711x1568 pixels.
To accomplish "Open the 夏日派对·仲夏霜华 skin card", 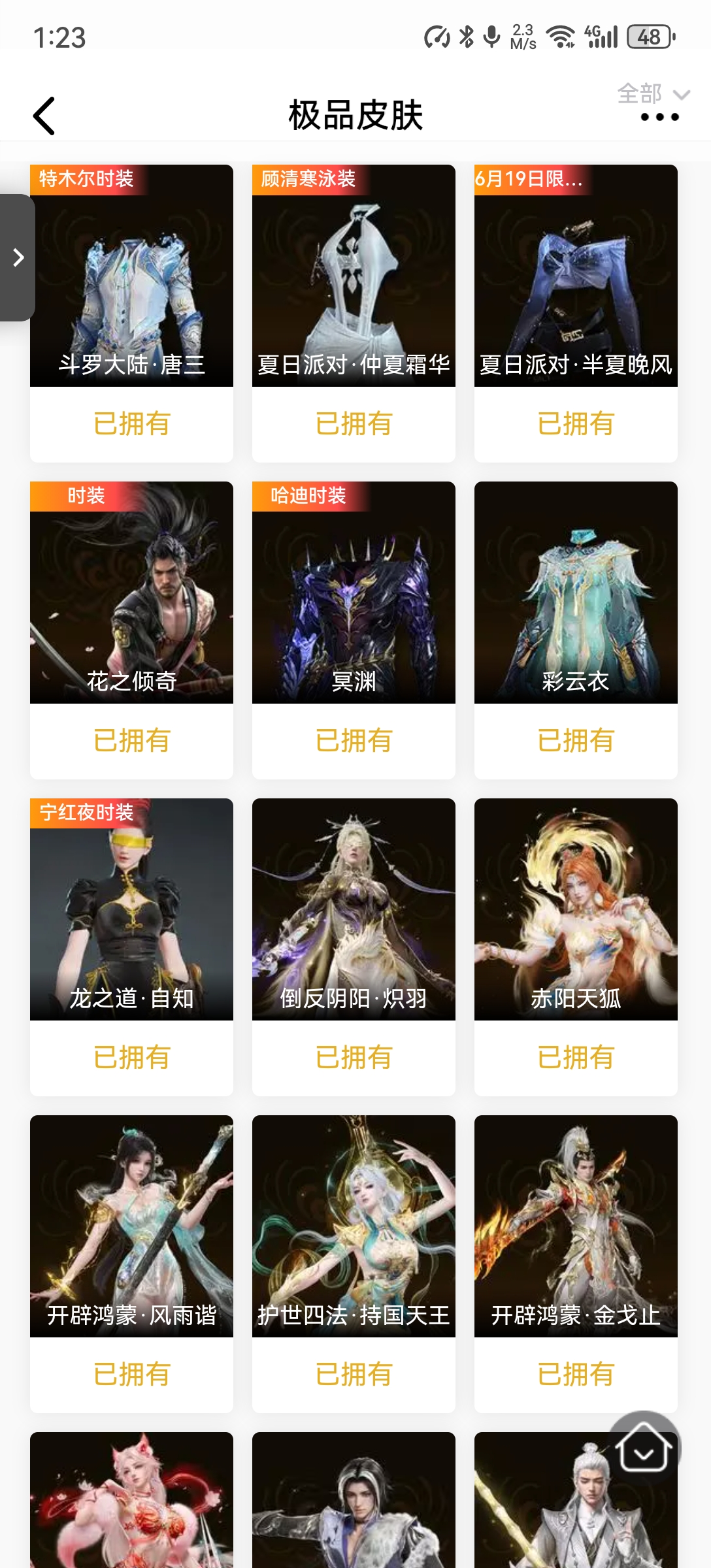I will coord(354,276).
